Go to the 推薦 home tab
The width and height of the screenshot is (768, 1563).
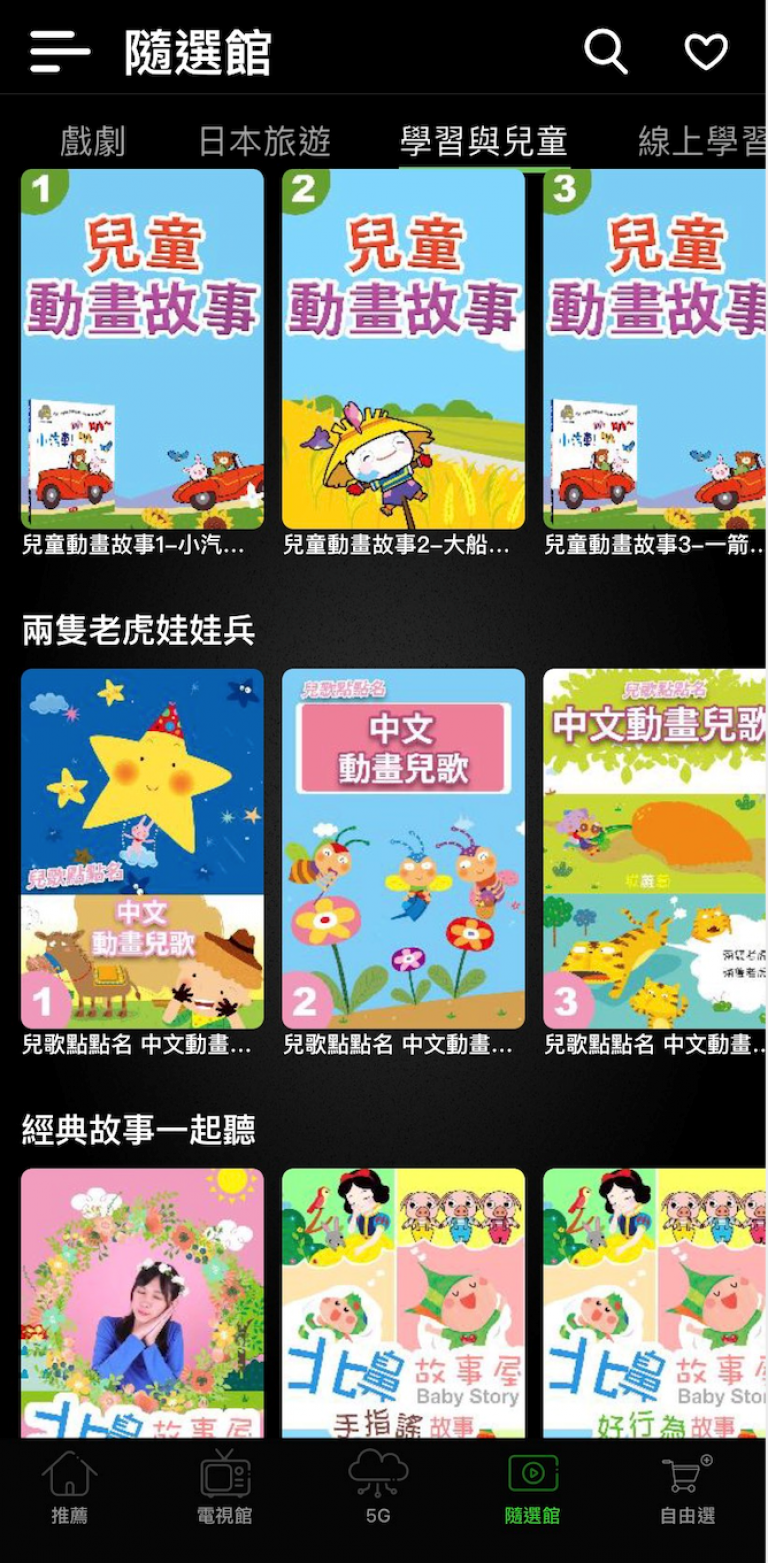click(x=69, y=1488)
